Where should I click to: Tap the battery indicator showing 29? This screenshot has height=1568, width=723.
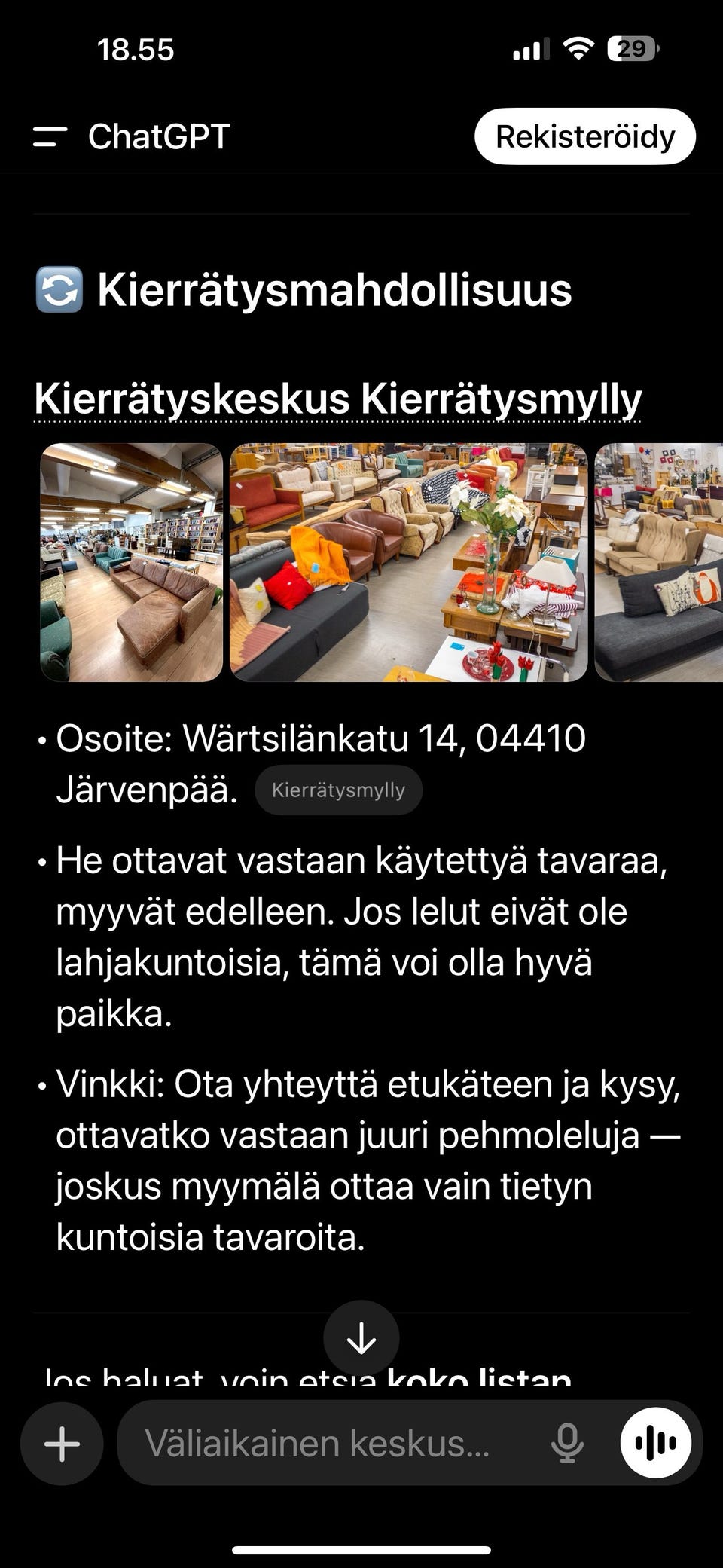[630, 47]
